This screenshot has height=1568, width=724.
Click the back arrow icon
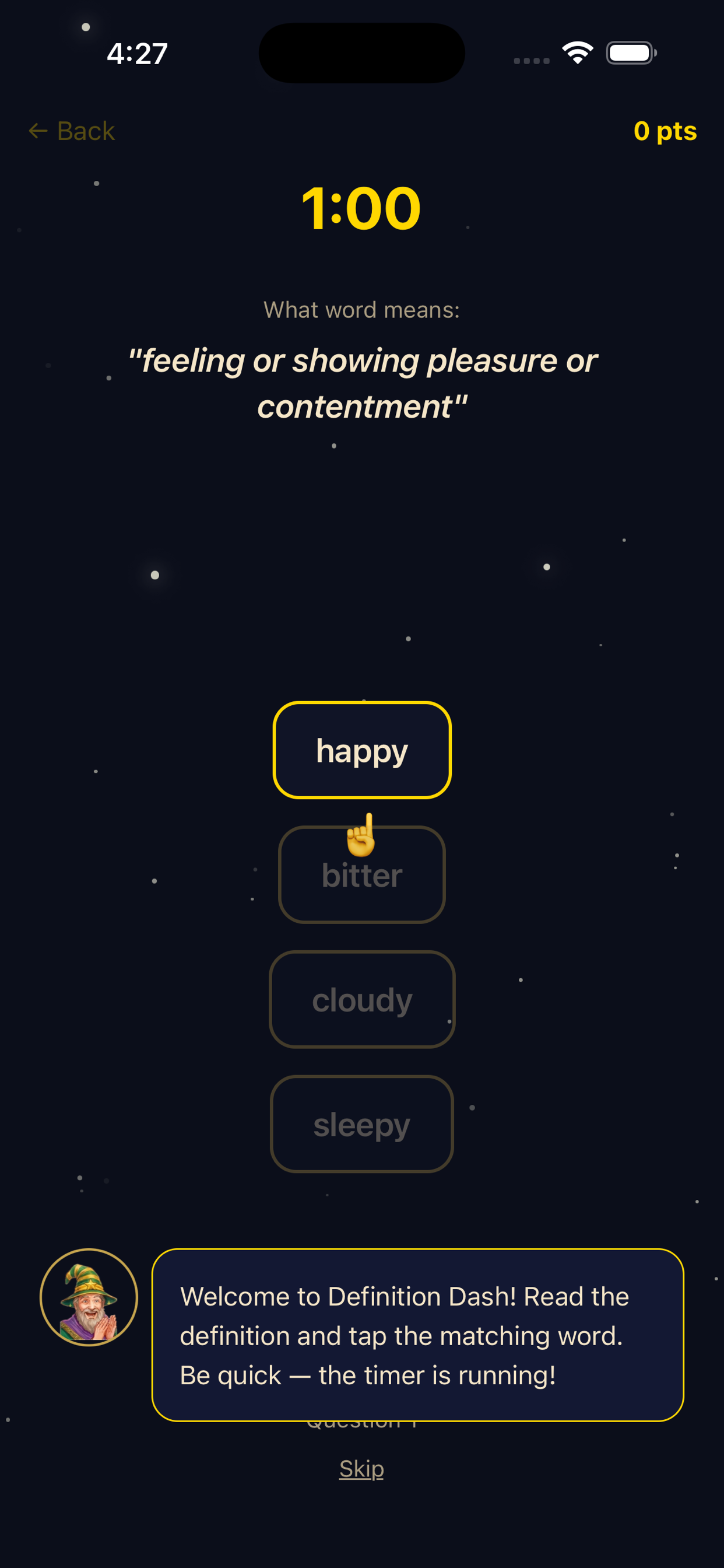(x=38, y=130)
